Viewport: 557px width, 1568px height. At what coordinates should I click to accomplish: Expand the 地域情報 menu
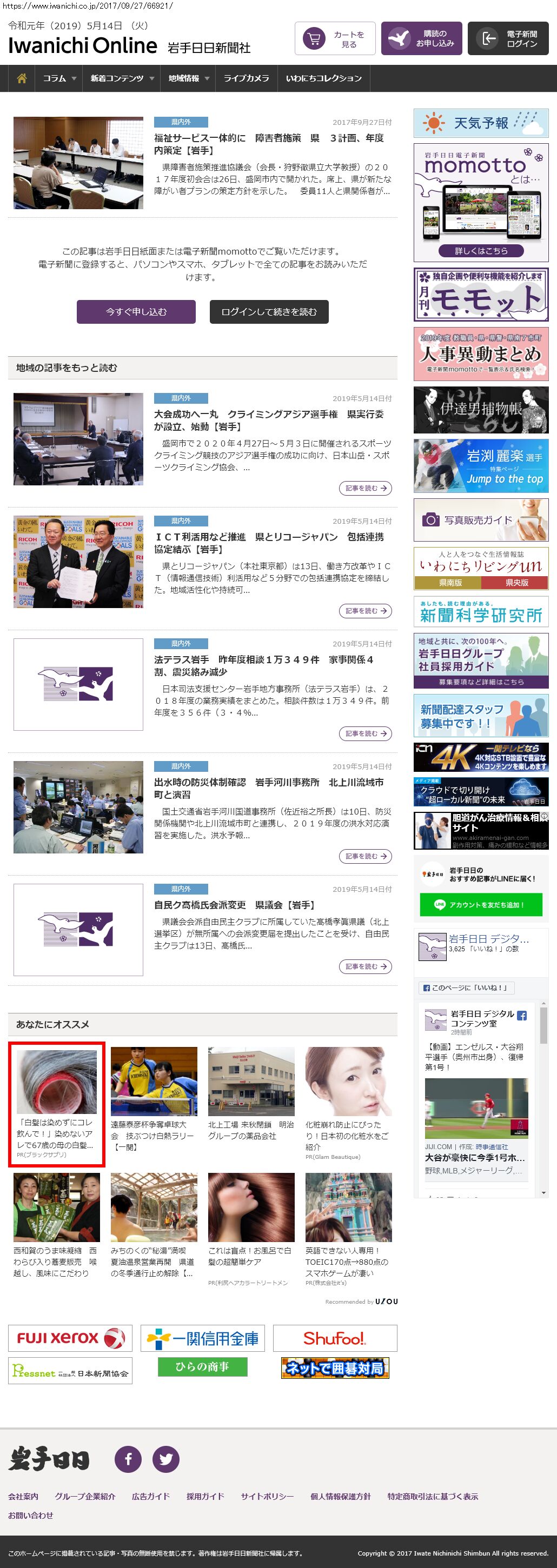click(x=188, y=78)
